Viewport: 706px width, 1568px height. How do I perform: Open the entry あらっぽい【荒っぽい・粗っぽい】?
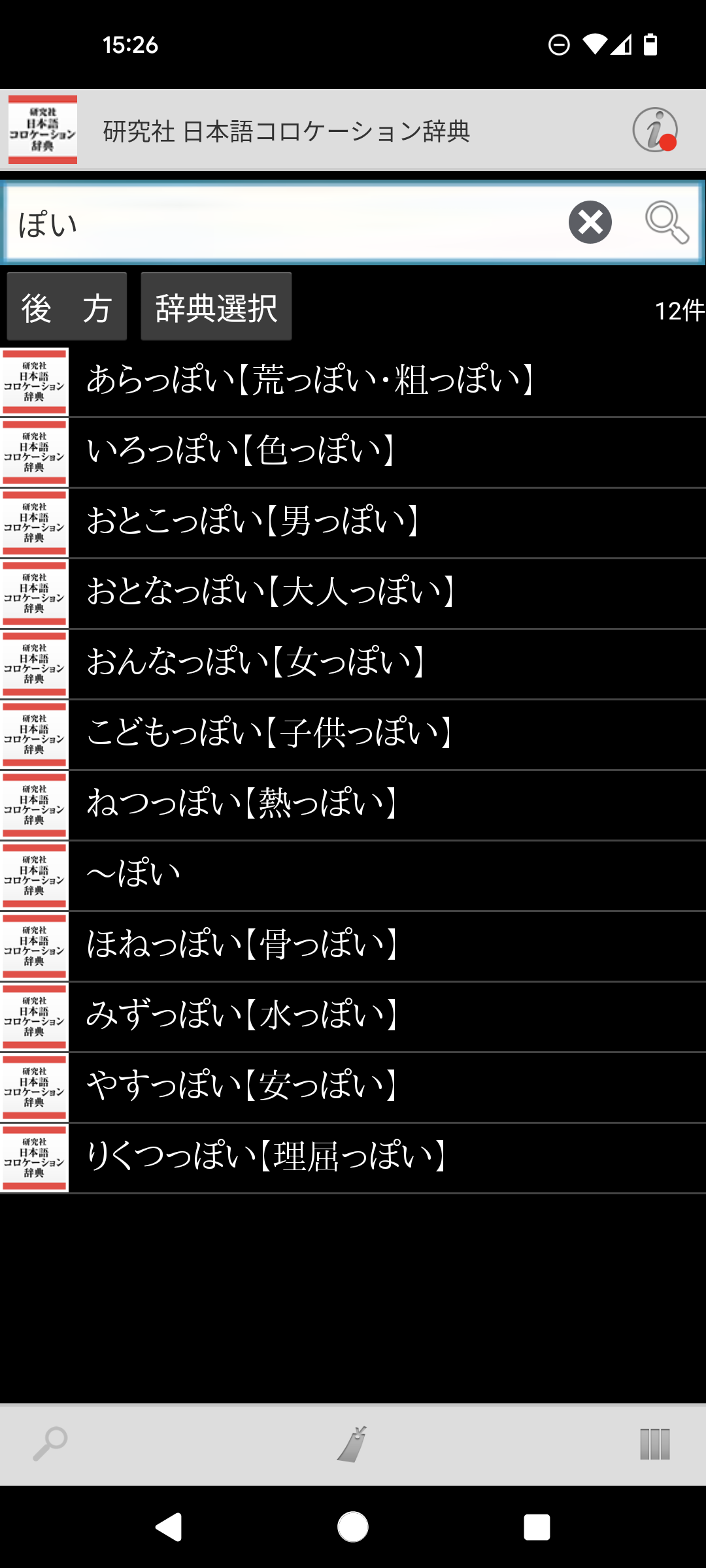coord(353,382)
